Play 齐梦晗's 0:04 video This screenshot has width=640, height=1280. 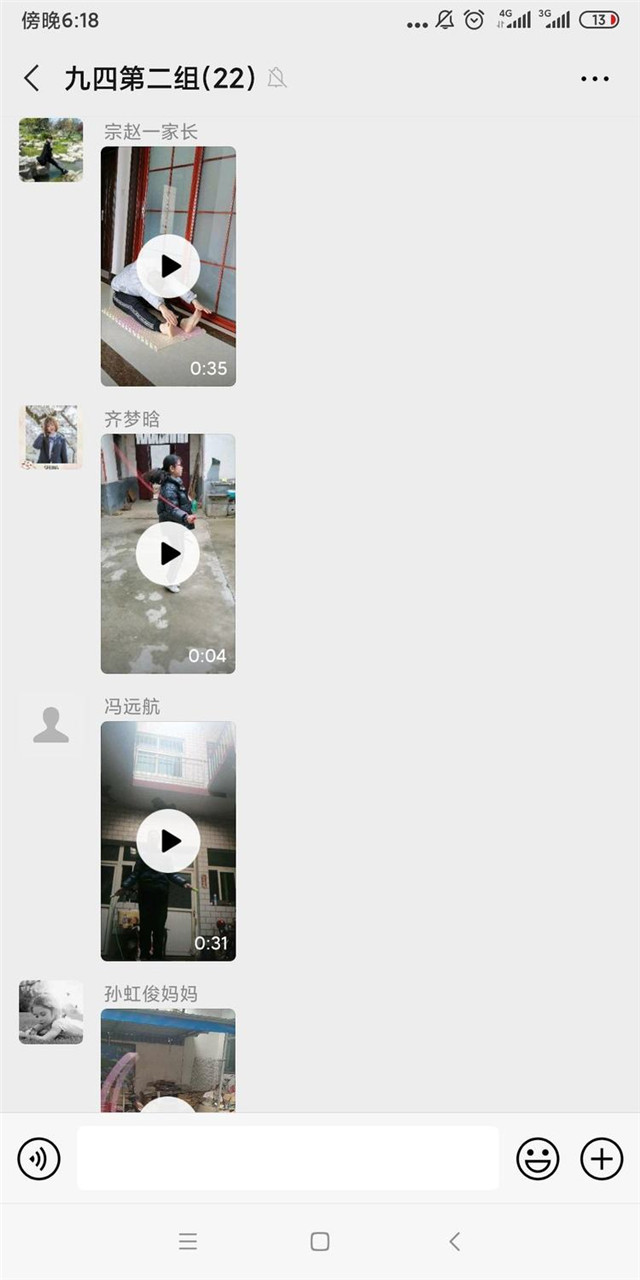coord(168,553)
